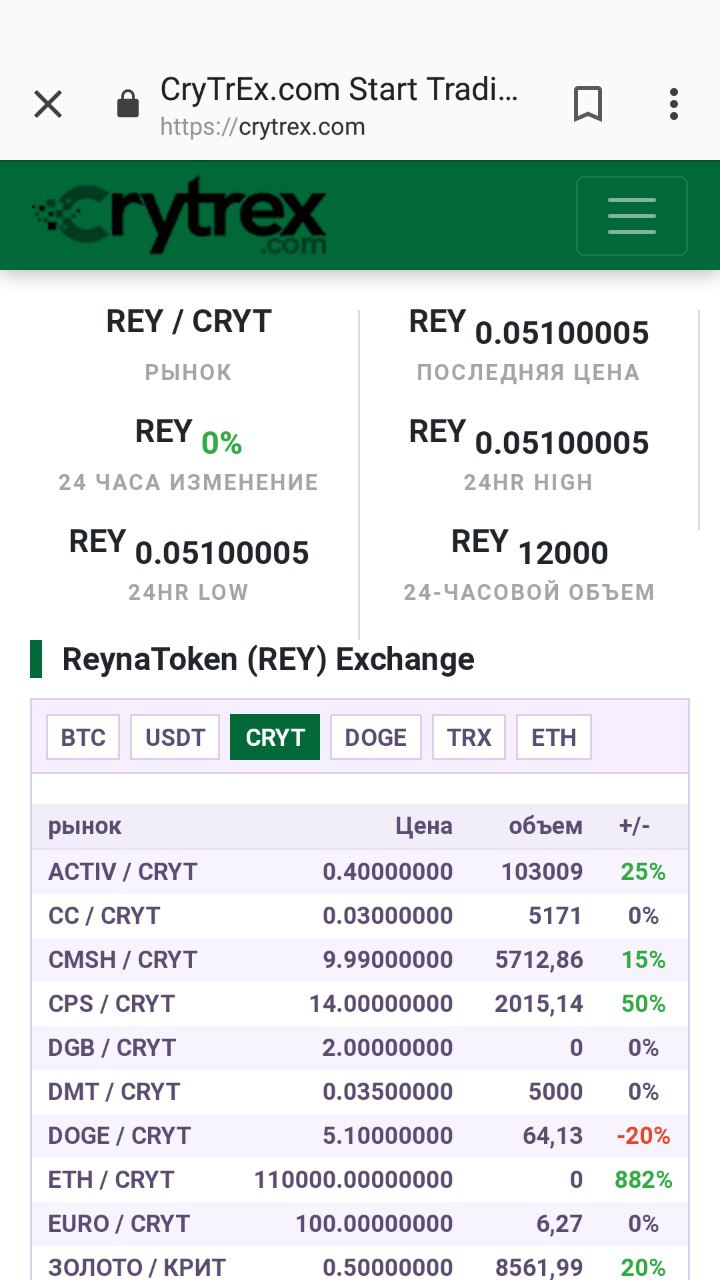The image size is (720, 1280).
Task: Open the DGB / CRYT market
Action: tap(360, 1048)
